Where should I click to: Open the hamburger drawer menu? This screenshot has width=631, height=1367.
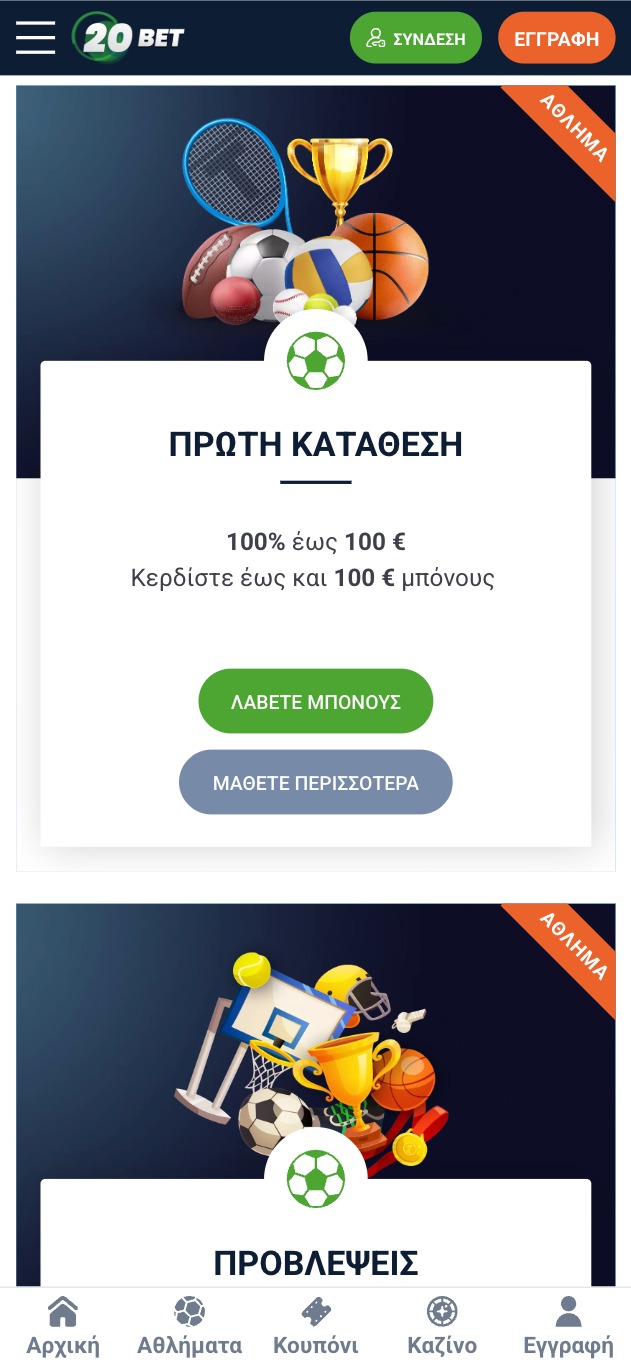[36, 37]
